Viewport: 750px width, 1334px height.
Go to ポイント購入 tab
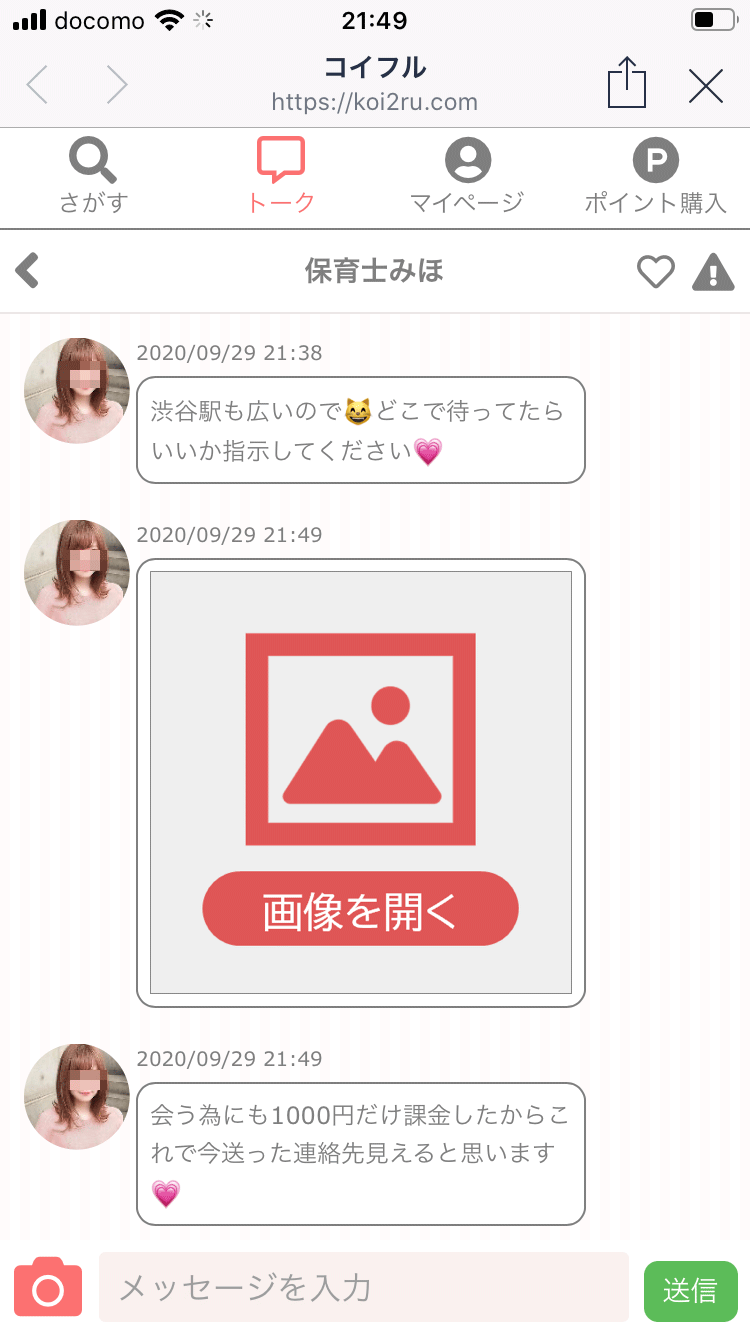tap(655, 178)
